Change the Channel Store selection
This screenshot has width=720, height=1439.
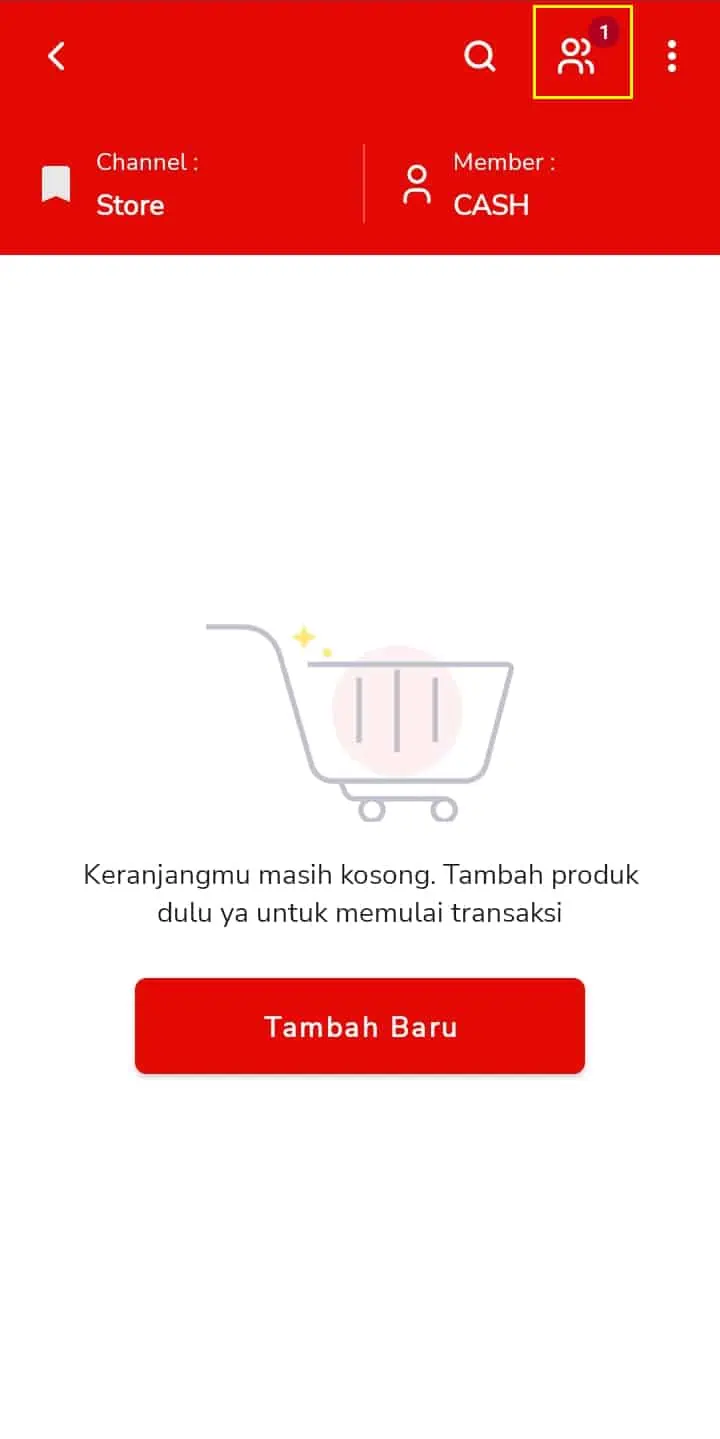pos(181,184)
